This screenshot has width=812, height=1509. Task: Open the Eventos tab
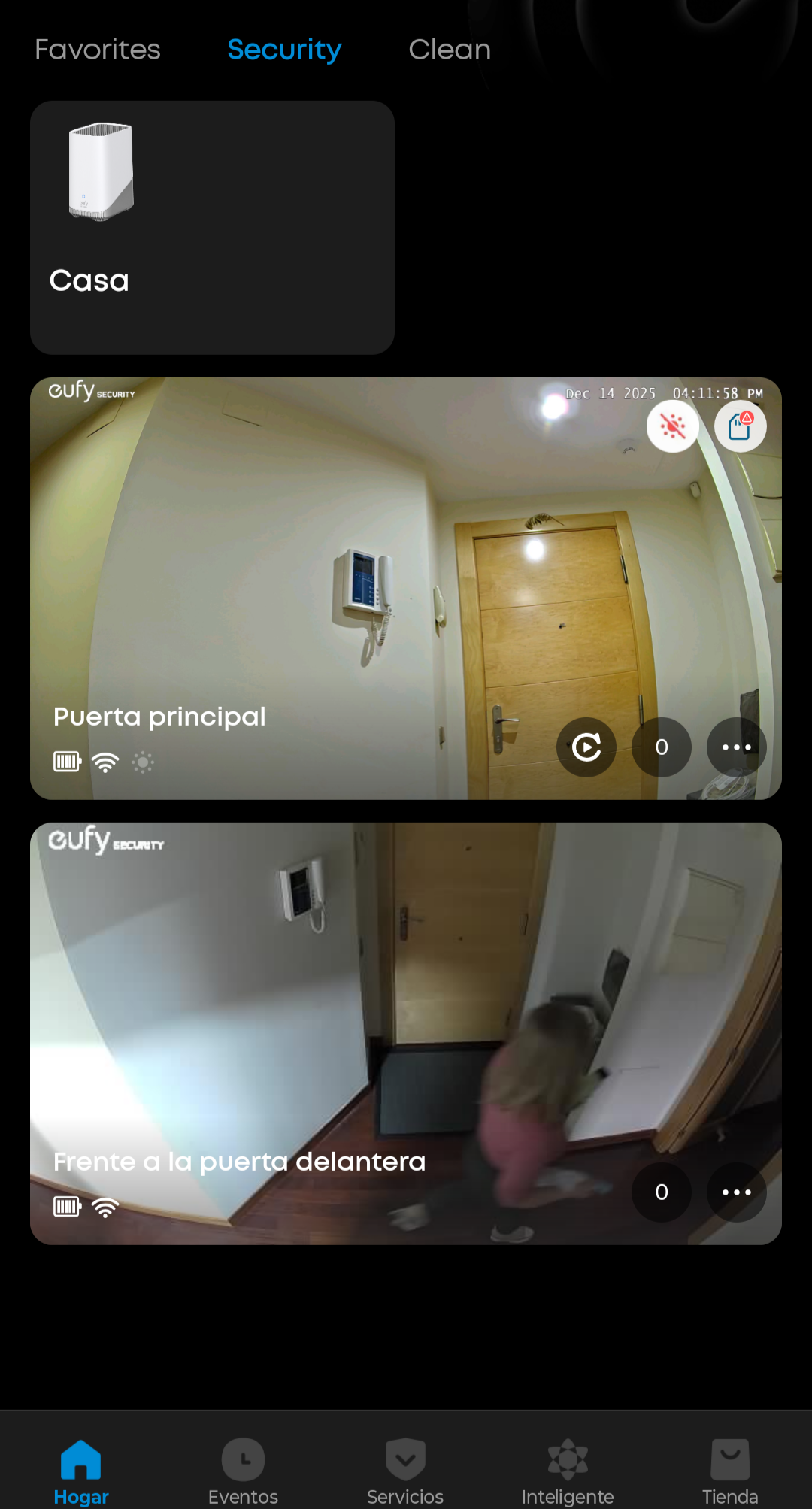(x=243, y=1471)
